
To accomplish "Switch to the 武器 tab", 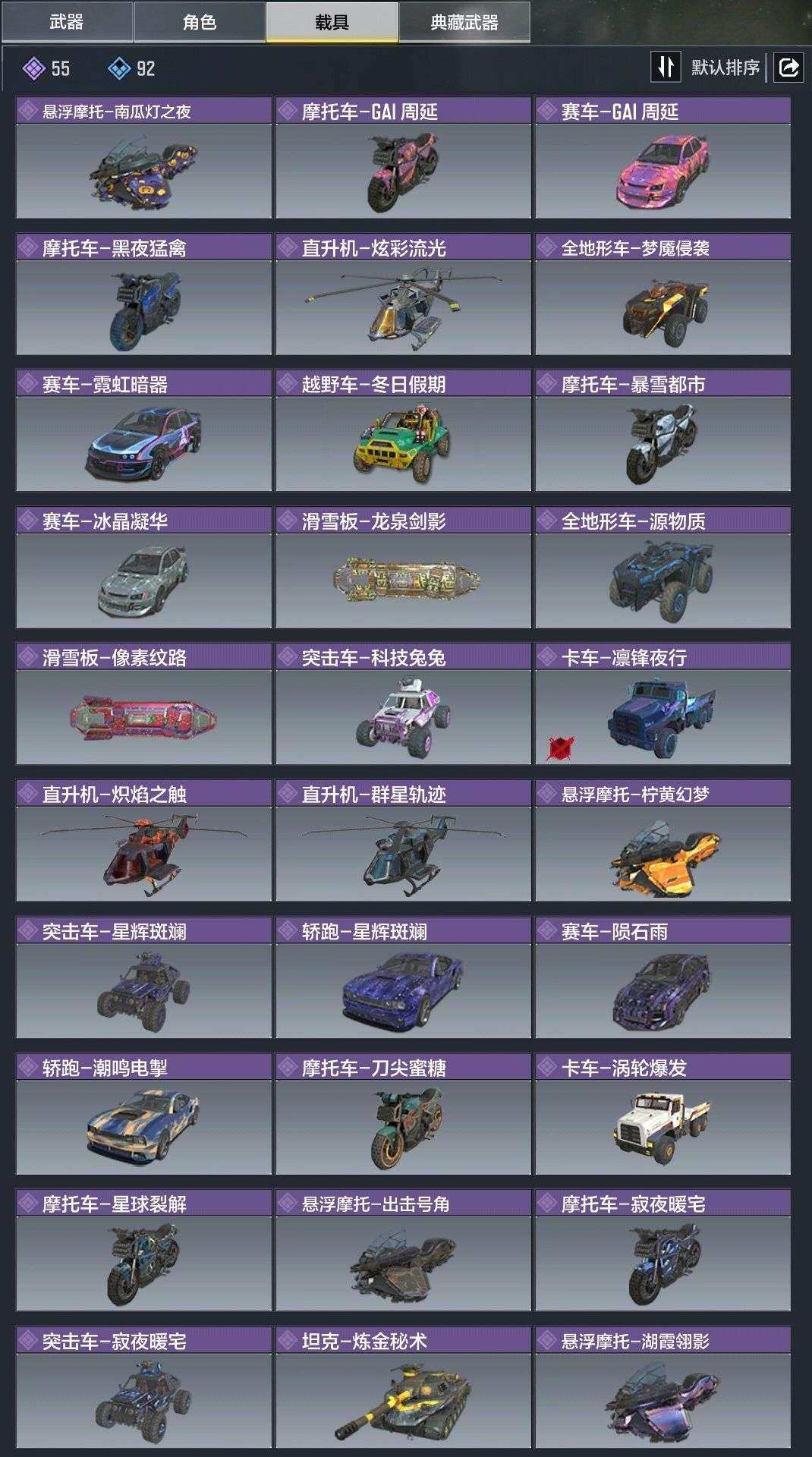I will click(67, 22).
